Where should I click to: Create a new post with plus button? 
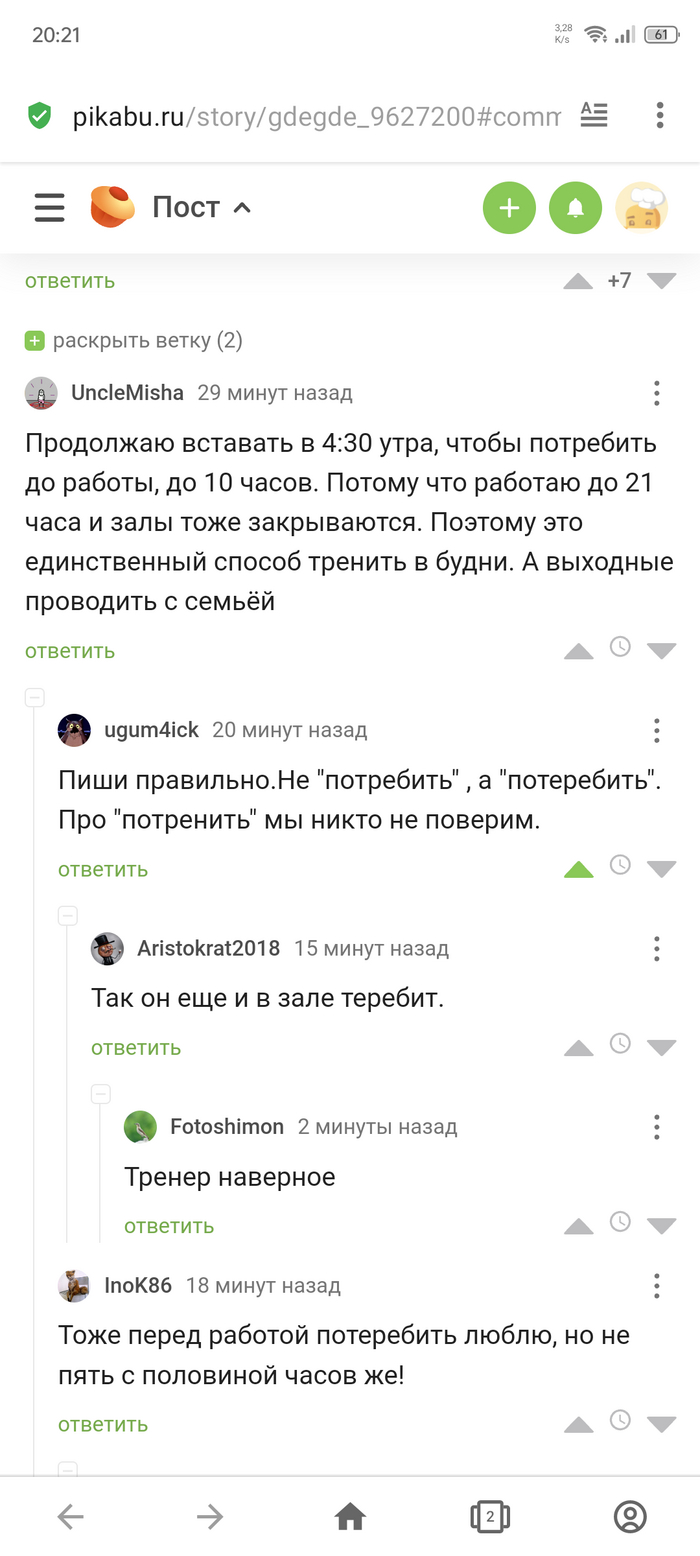[509, 208]
